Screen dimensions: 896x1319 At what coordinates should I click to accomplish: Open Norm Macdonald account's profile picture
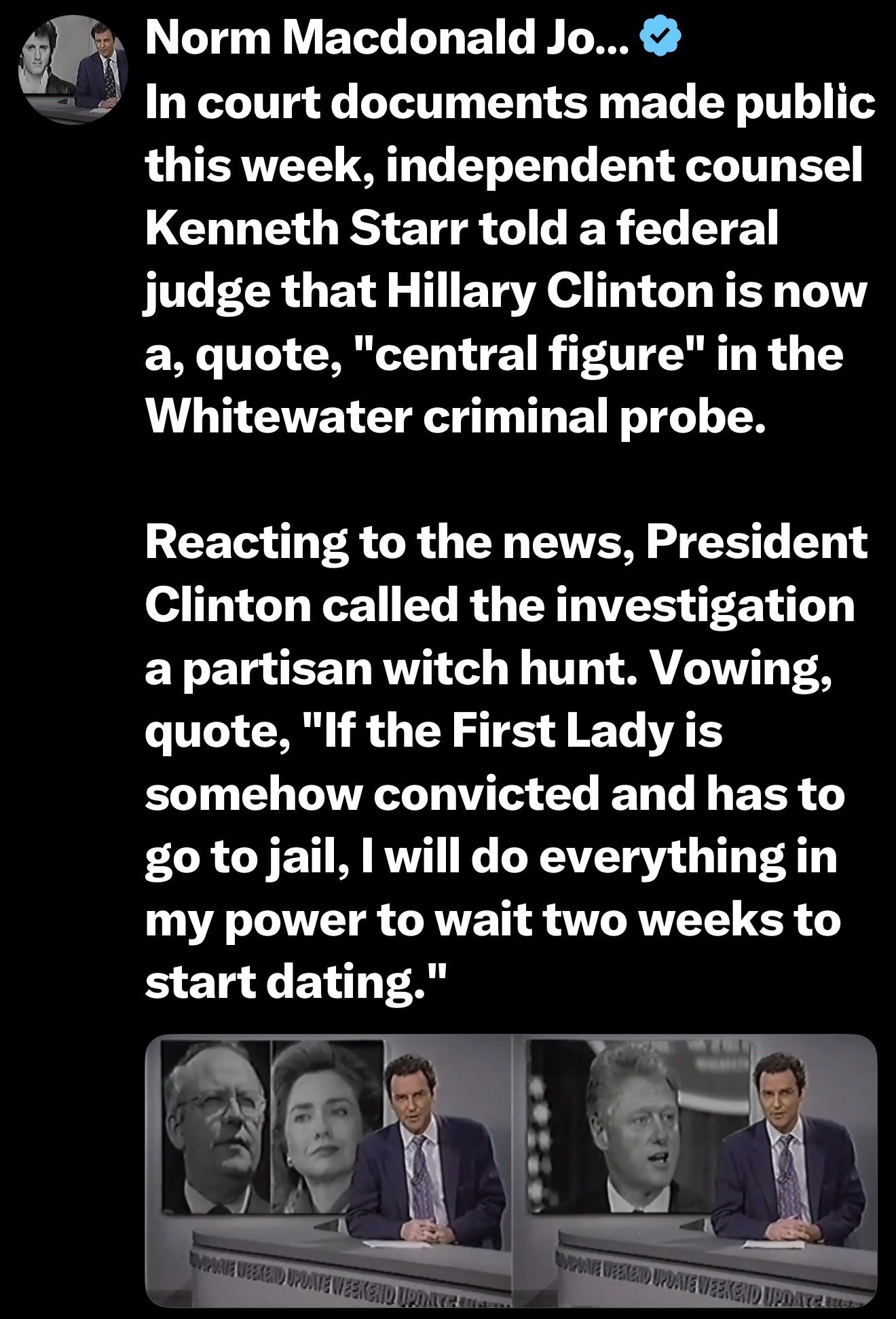(73, 70)
